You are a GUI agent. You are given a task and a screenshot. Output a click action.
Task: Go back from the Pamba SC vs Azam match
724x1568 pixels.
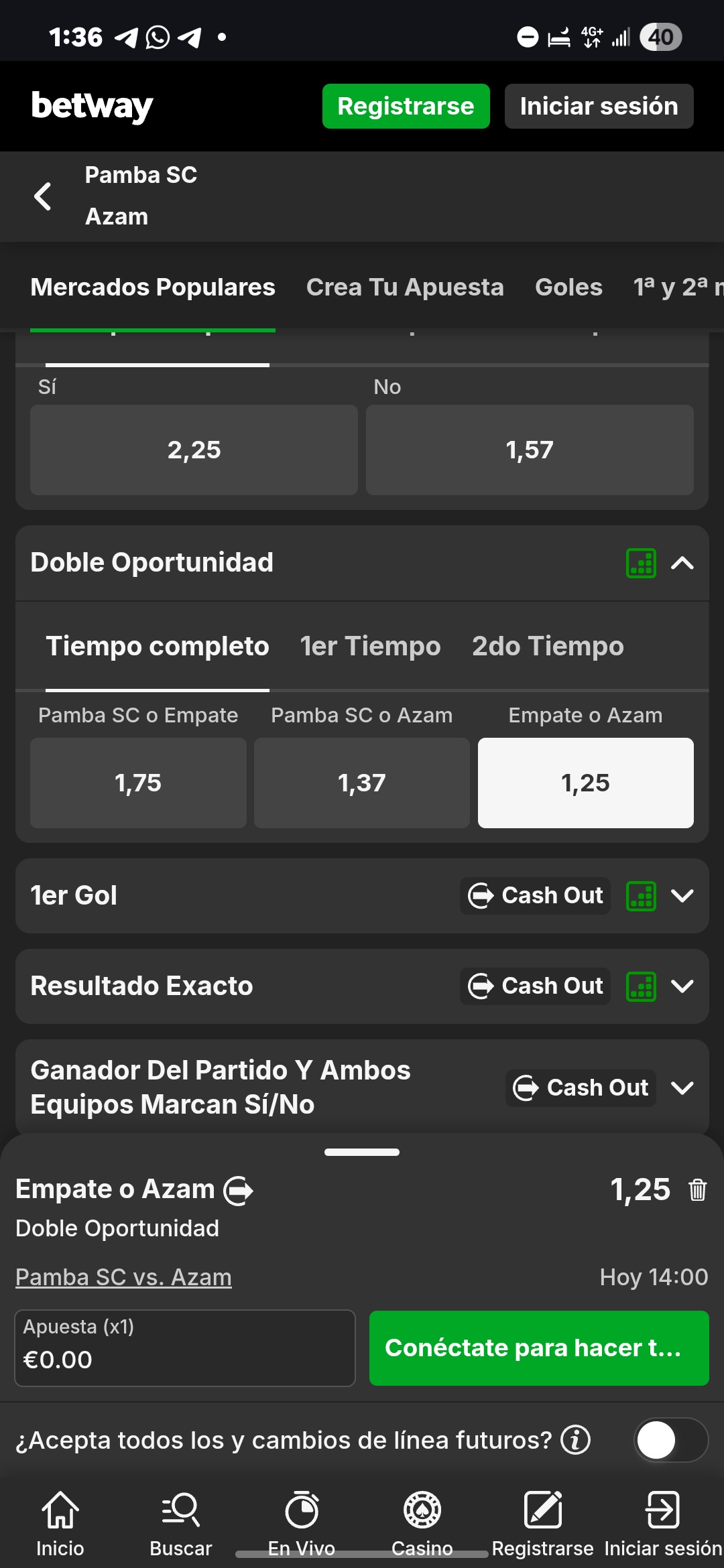click(x=43, y=196)
